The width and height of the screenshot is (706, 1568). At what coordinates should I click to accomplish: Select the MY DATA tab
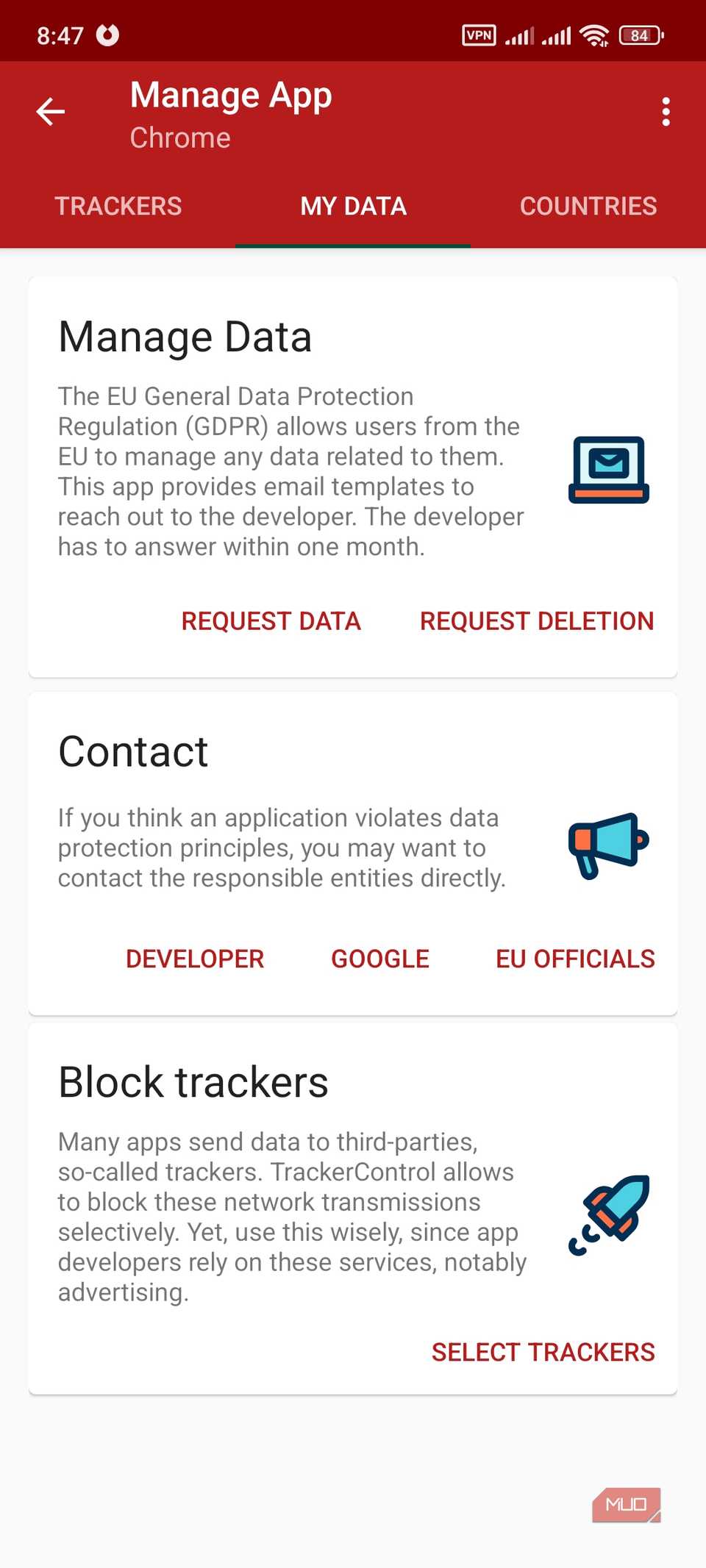click(354, 207)
